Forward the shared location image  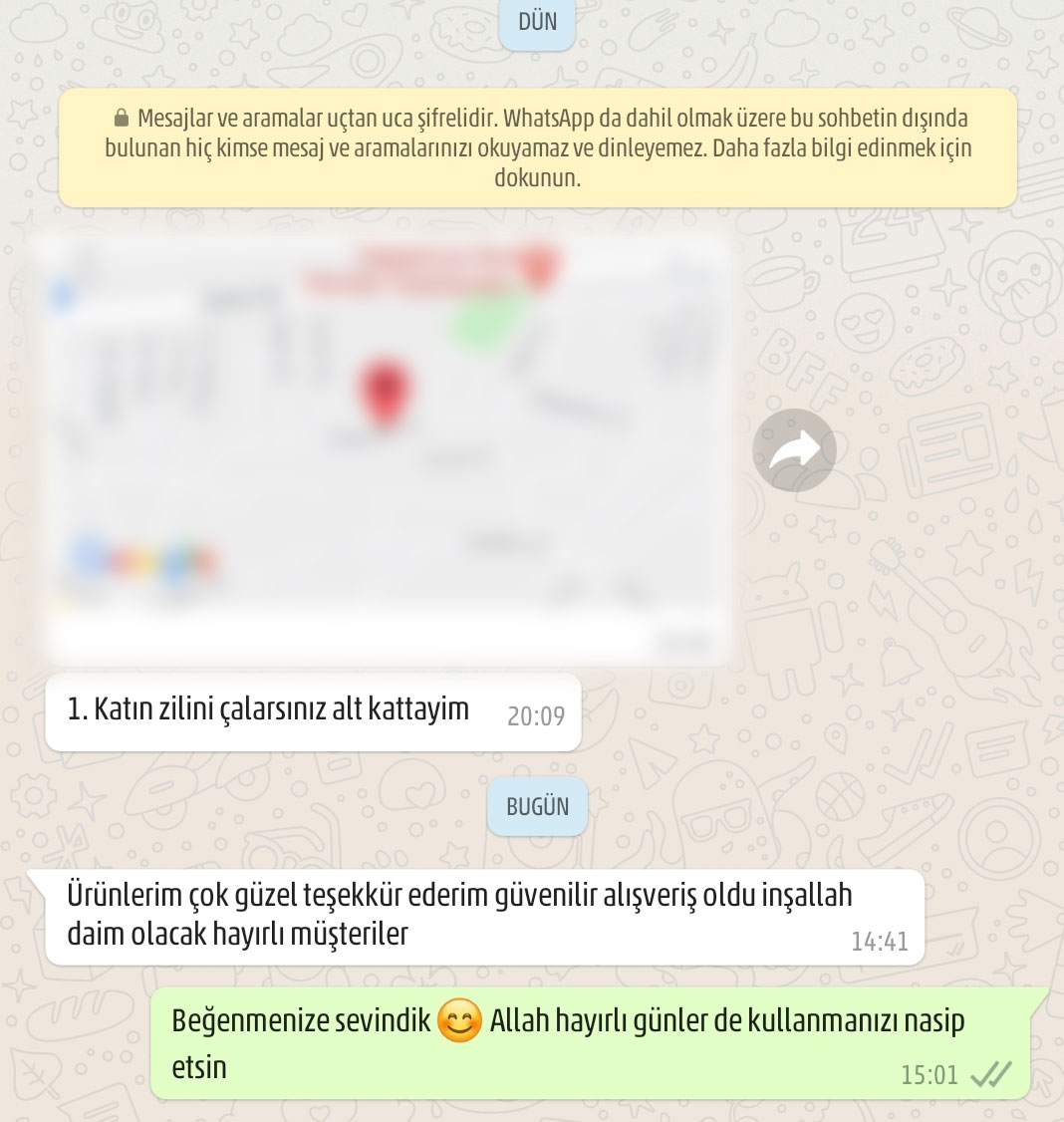(794, 450)
